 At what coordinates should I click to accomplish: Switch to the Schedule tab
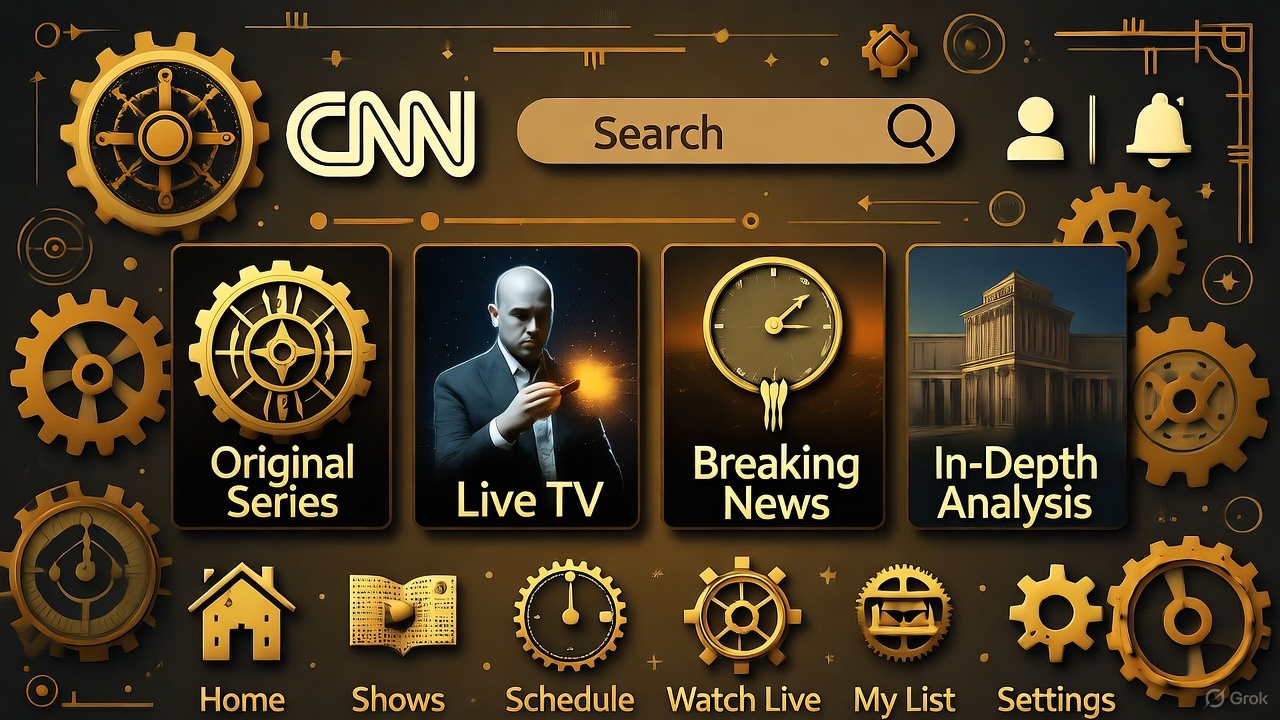[x=569, y=630]
